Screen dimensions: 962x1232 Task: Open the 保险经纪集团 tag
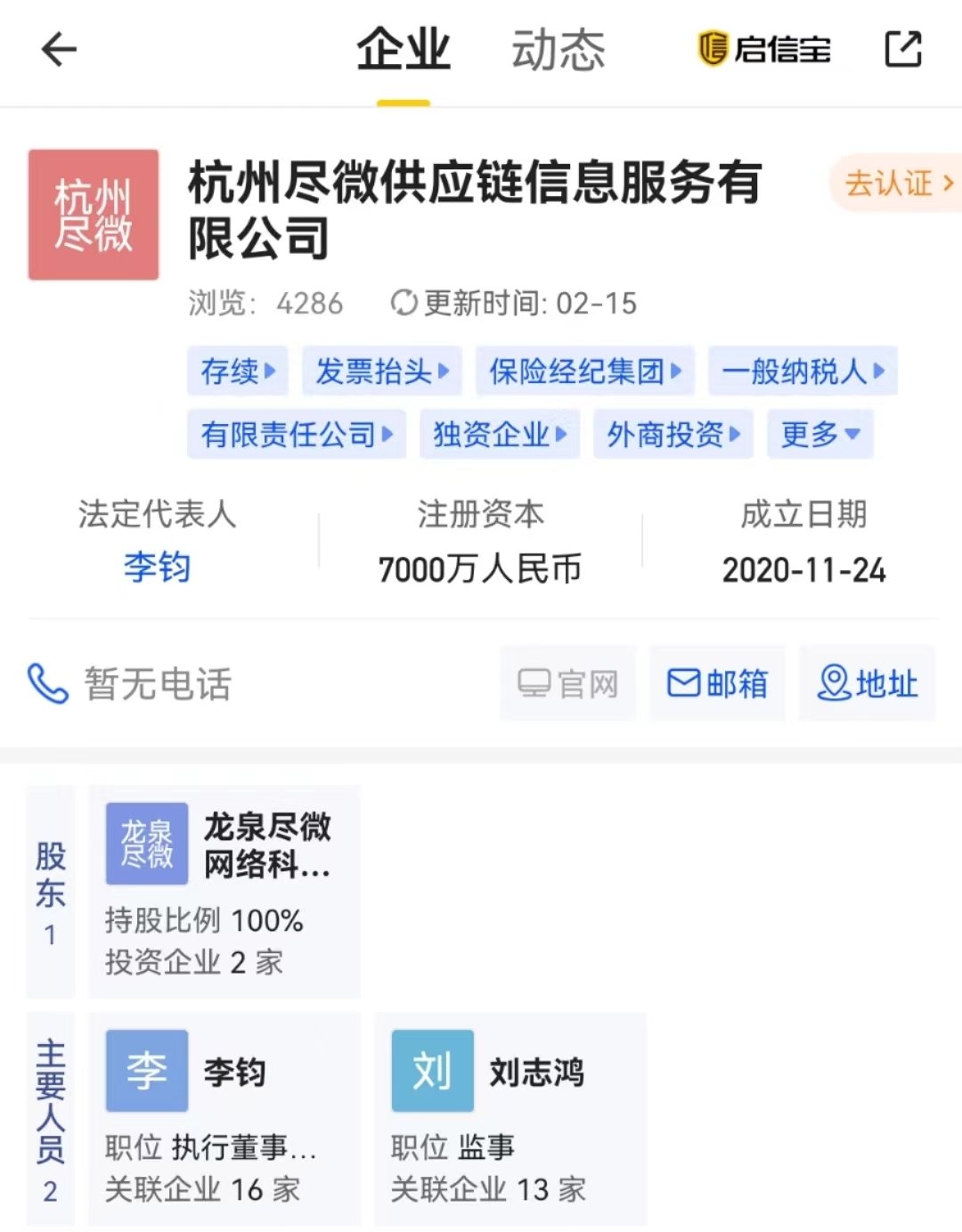pos(585,371)
